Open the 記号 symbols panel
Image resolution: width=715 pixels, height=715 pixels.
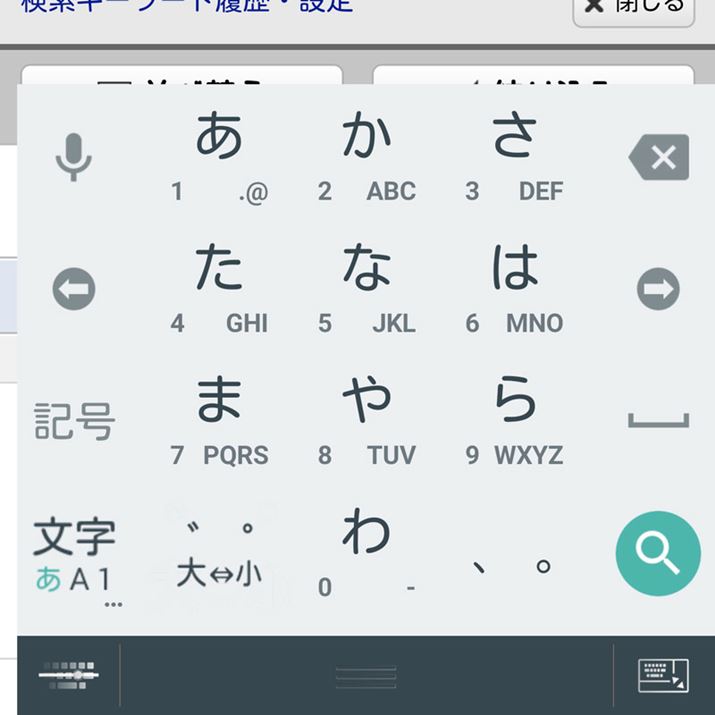tap(74, 421)
